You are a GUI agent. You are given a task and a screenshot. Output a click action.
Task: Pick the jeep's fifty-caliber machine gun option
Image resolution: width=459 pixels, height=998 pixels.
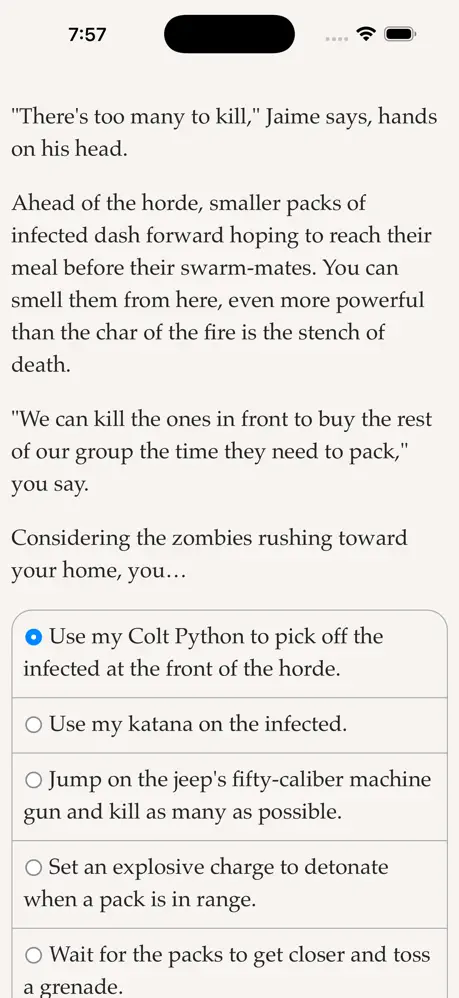pos(229,797)
